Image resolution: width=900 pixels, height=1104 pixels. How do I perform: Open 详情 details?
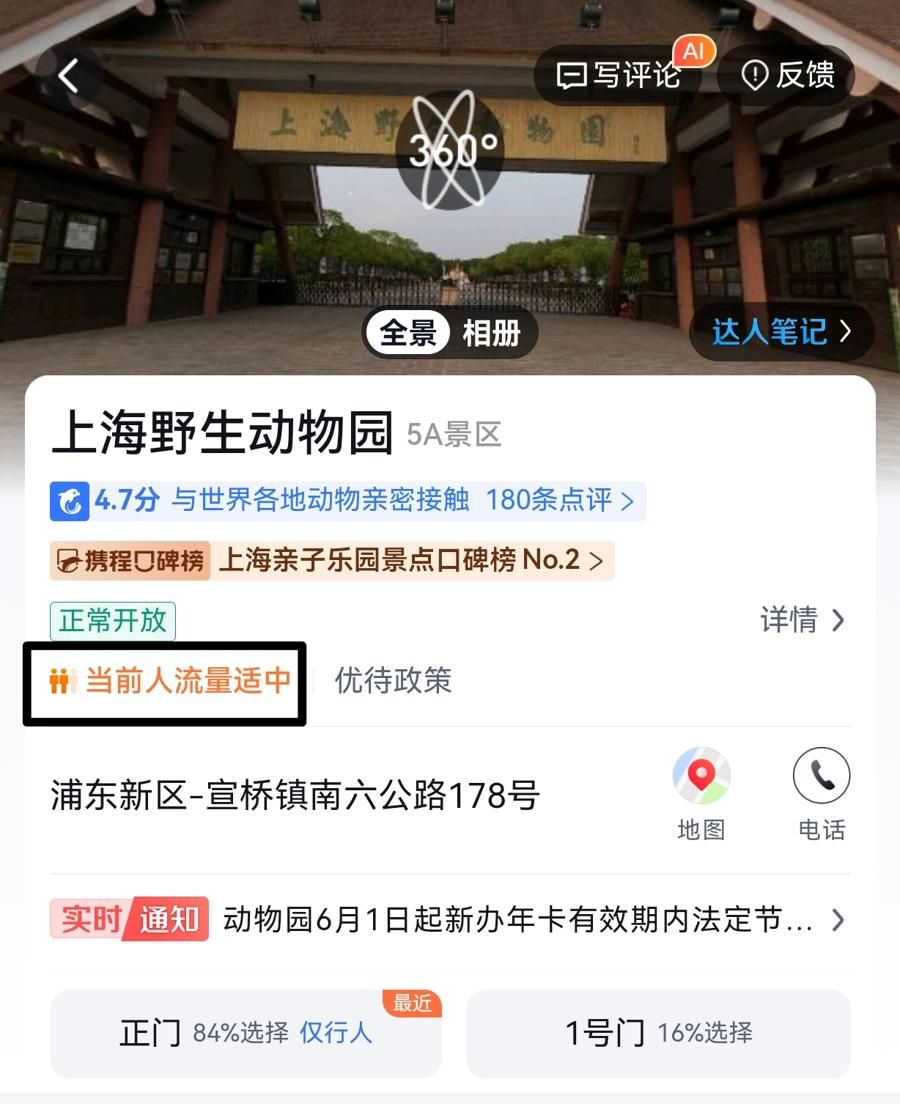802,620
